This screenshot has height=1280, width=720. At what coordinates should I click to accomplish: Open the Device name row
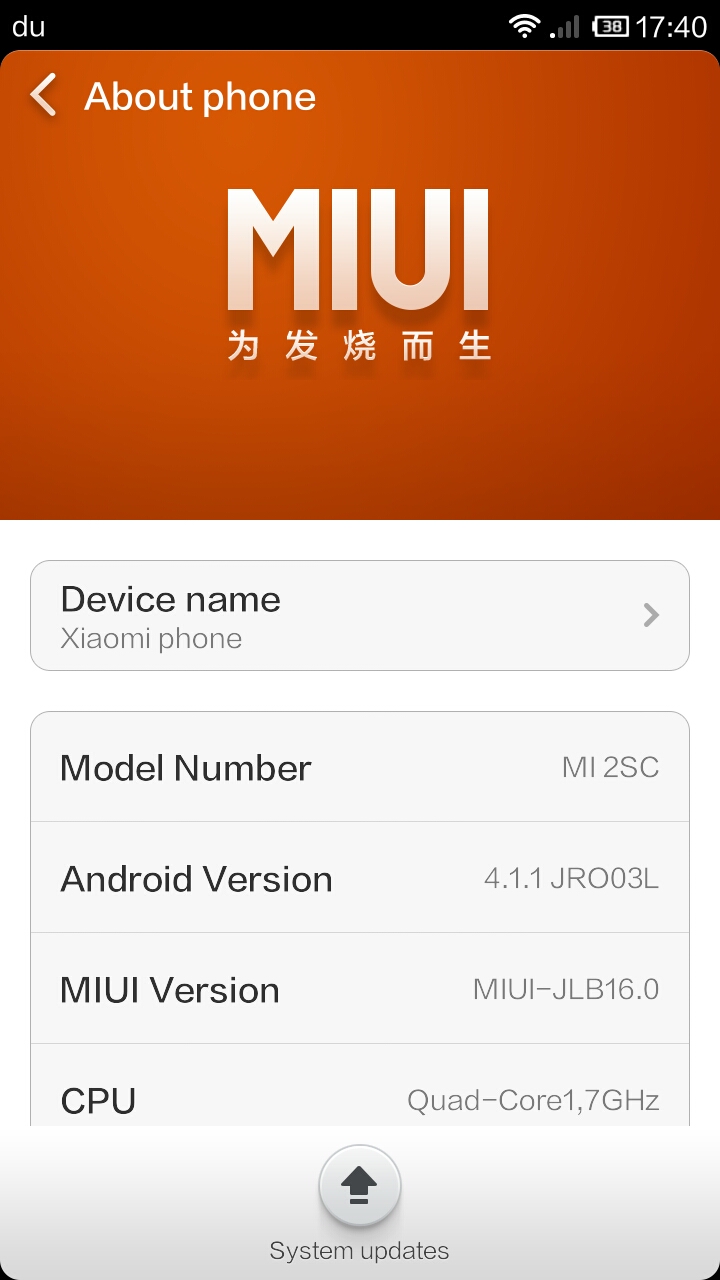(x=360, y=615)
